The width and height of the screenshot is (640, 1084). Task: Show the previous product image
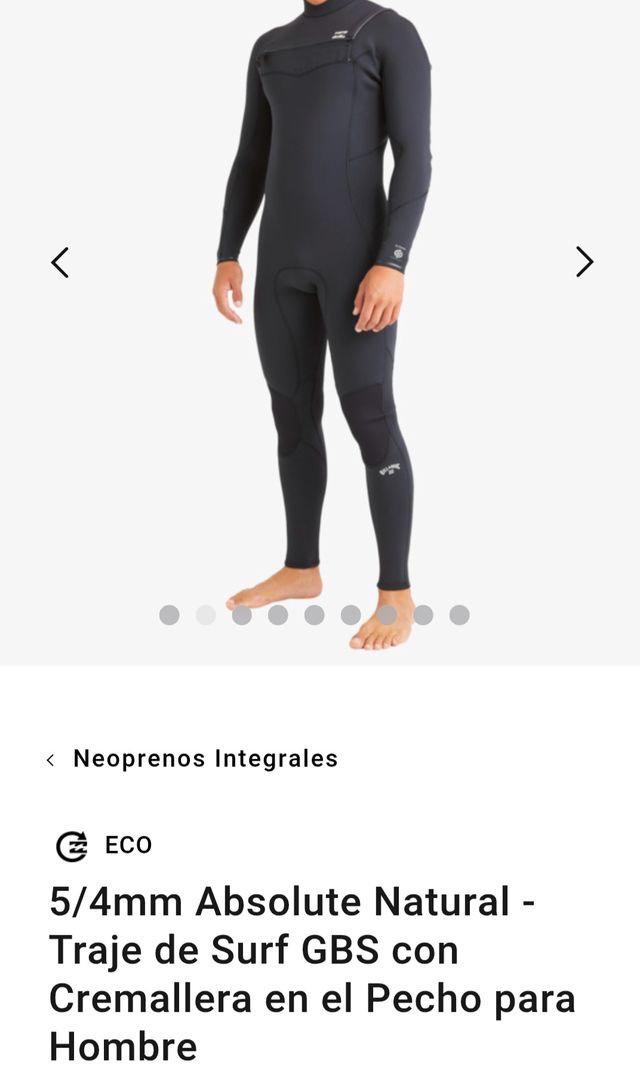pyautogui.click(x=60, y=263)
